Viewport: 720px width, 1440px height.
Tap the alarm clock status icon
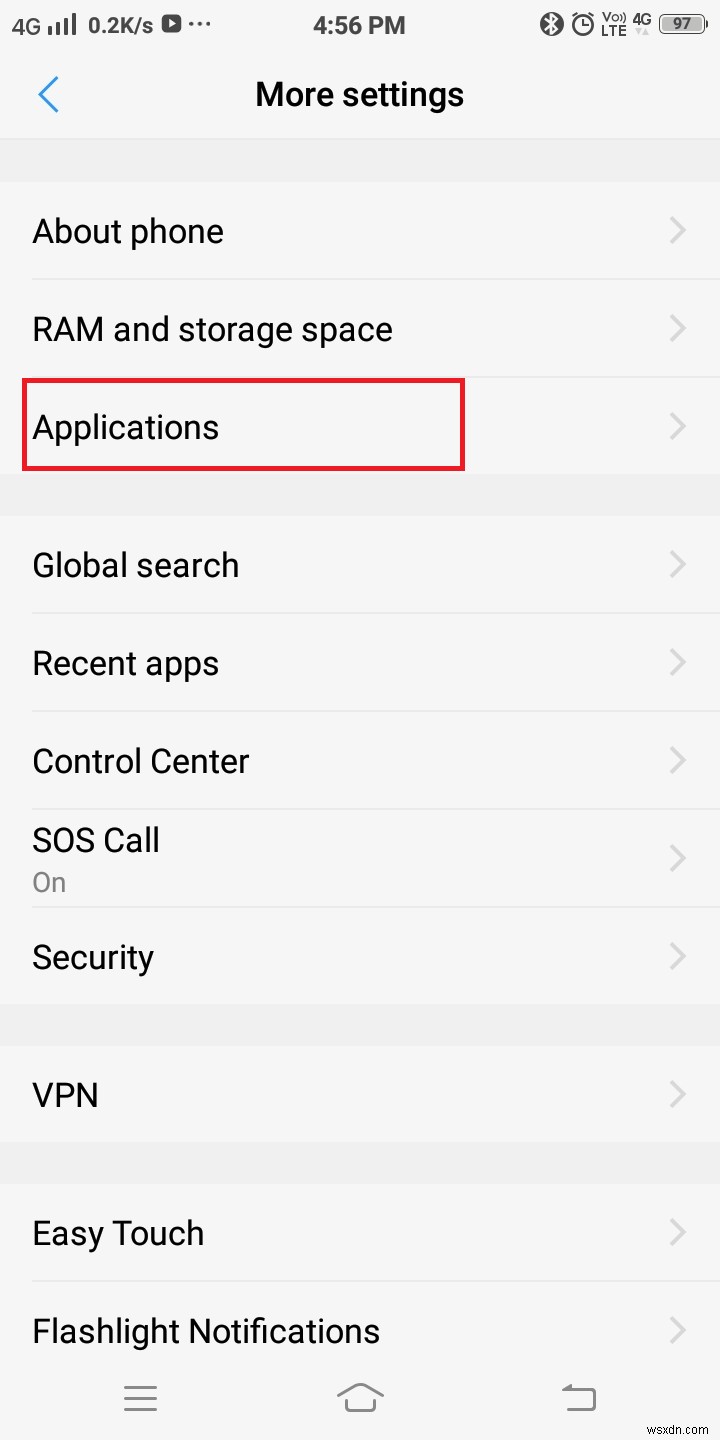point(583,25)
